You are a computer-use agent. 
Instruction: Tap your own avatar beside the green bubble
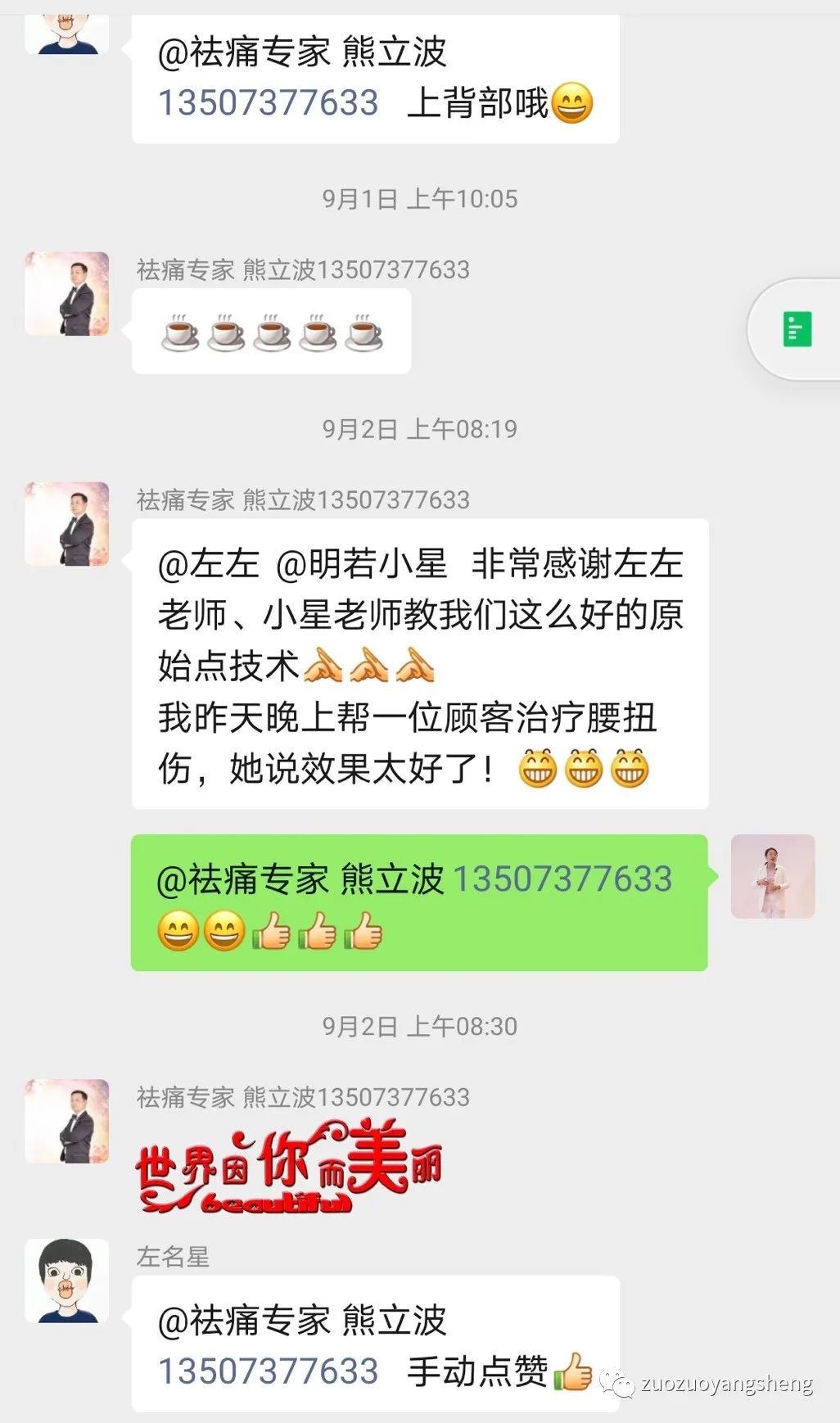pos(773,877)
